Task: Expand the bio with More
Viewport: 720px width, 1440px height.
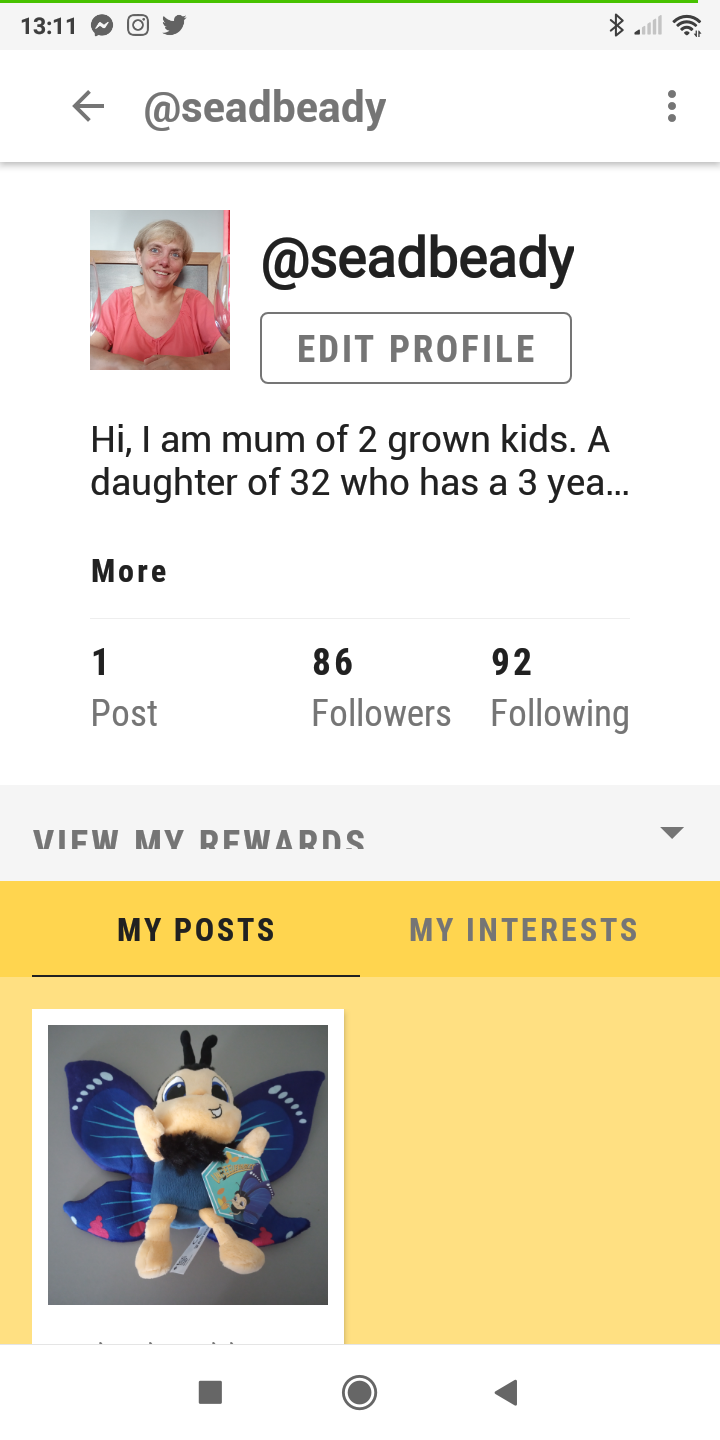Action: tap(129, 571)
